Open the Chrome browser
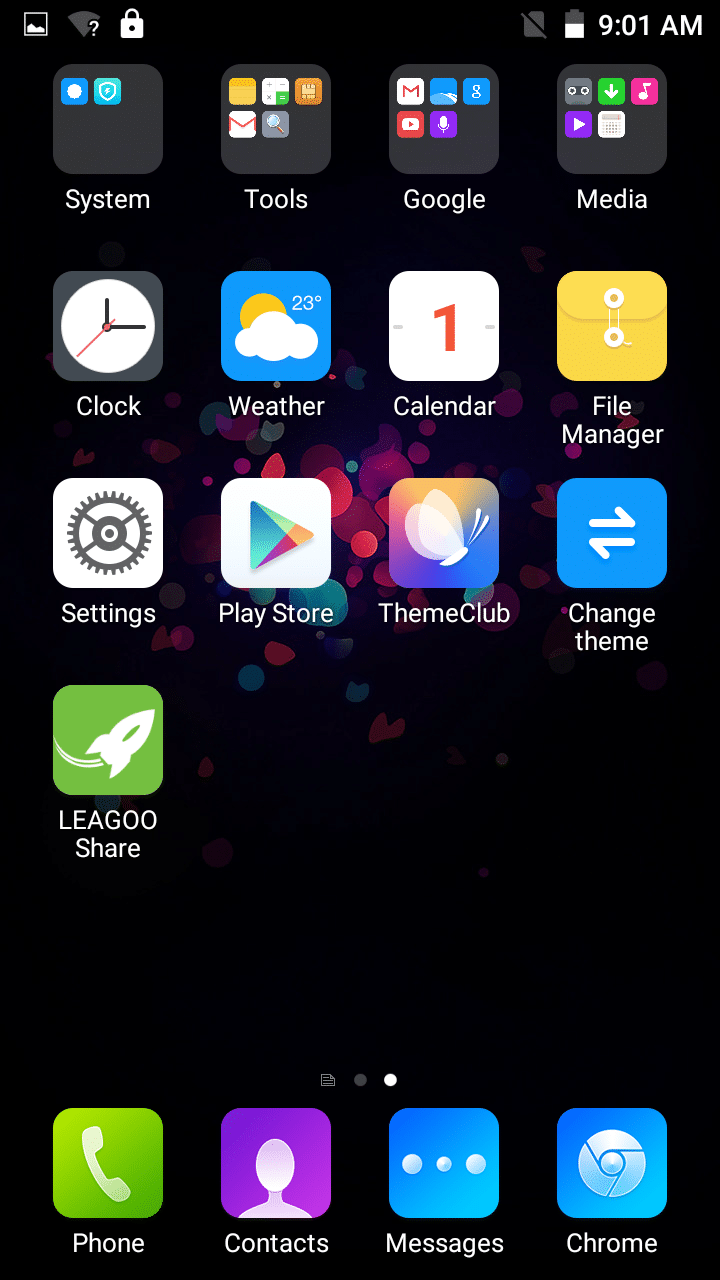Viewport: 720px width, 1280px height. [x=612, y=1164]
